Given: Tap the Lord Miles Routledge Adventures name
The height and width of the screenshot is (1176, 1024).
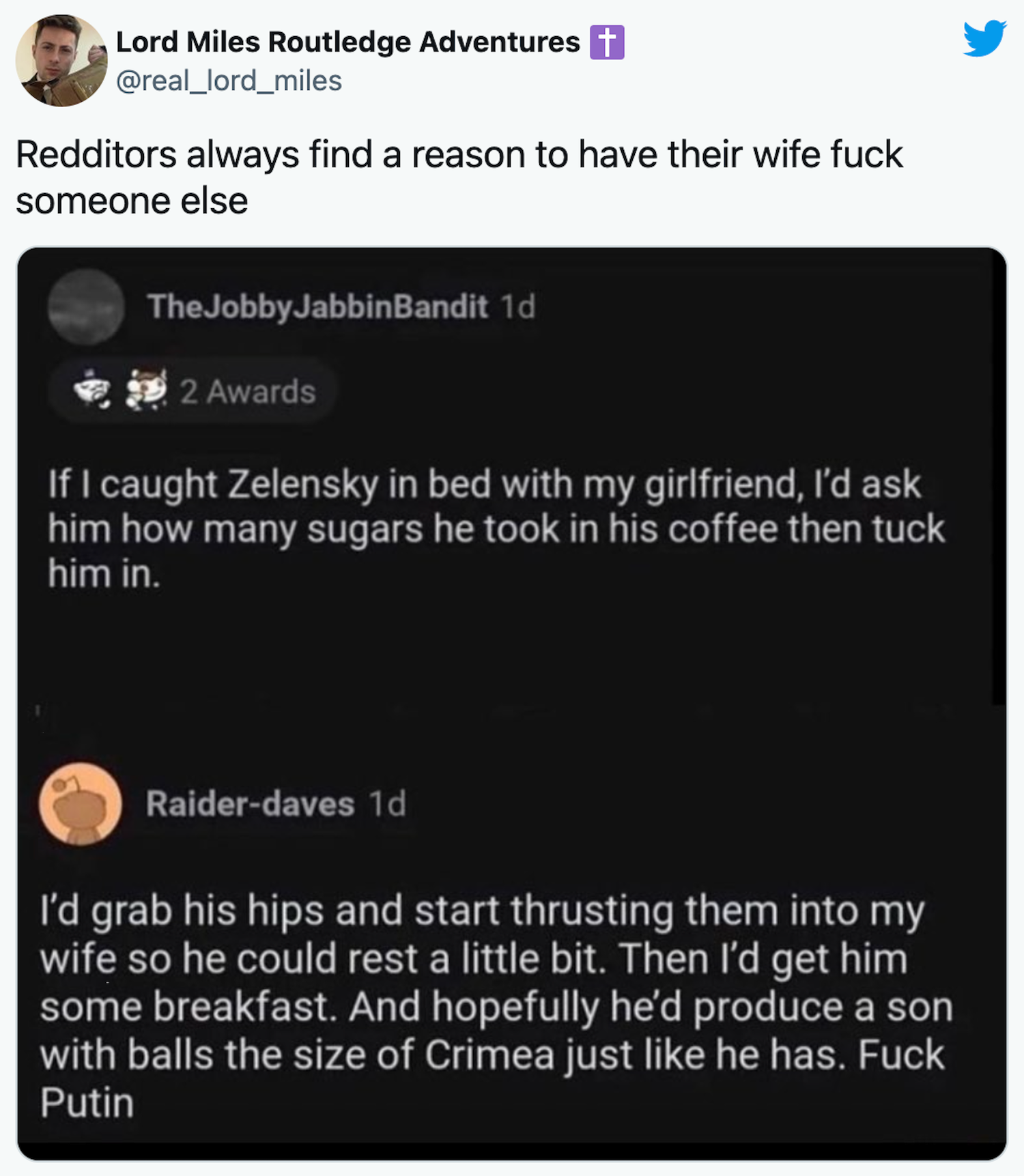Looking at the screenshot, I should click(x=347, y=42).
